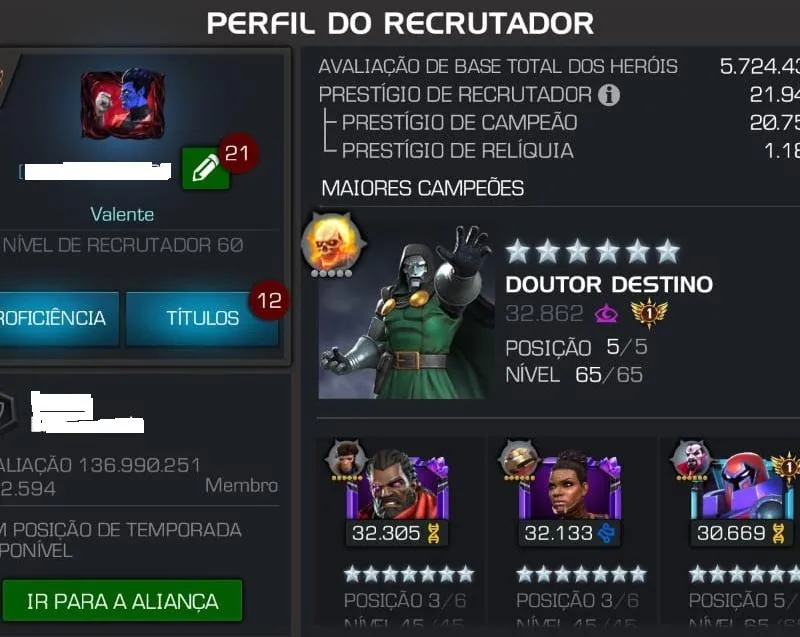Open the Proficiência section

pos(58,318)
